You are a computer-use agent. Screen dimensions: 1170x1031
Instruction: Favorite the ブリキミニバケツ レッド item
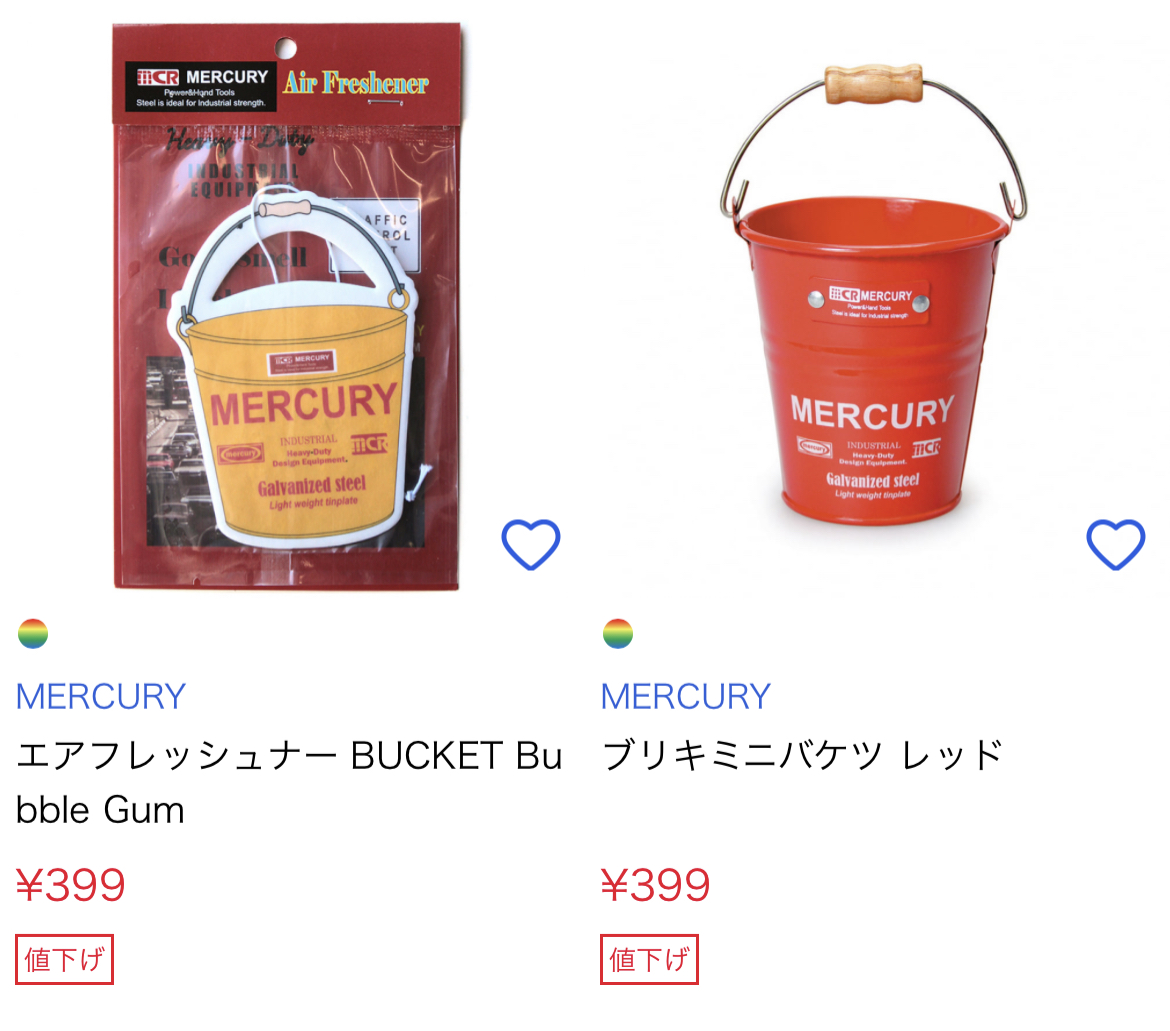pyautogui.click(x=1115, y=545)
